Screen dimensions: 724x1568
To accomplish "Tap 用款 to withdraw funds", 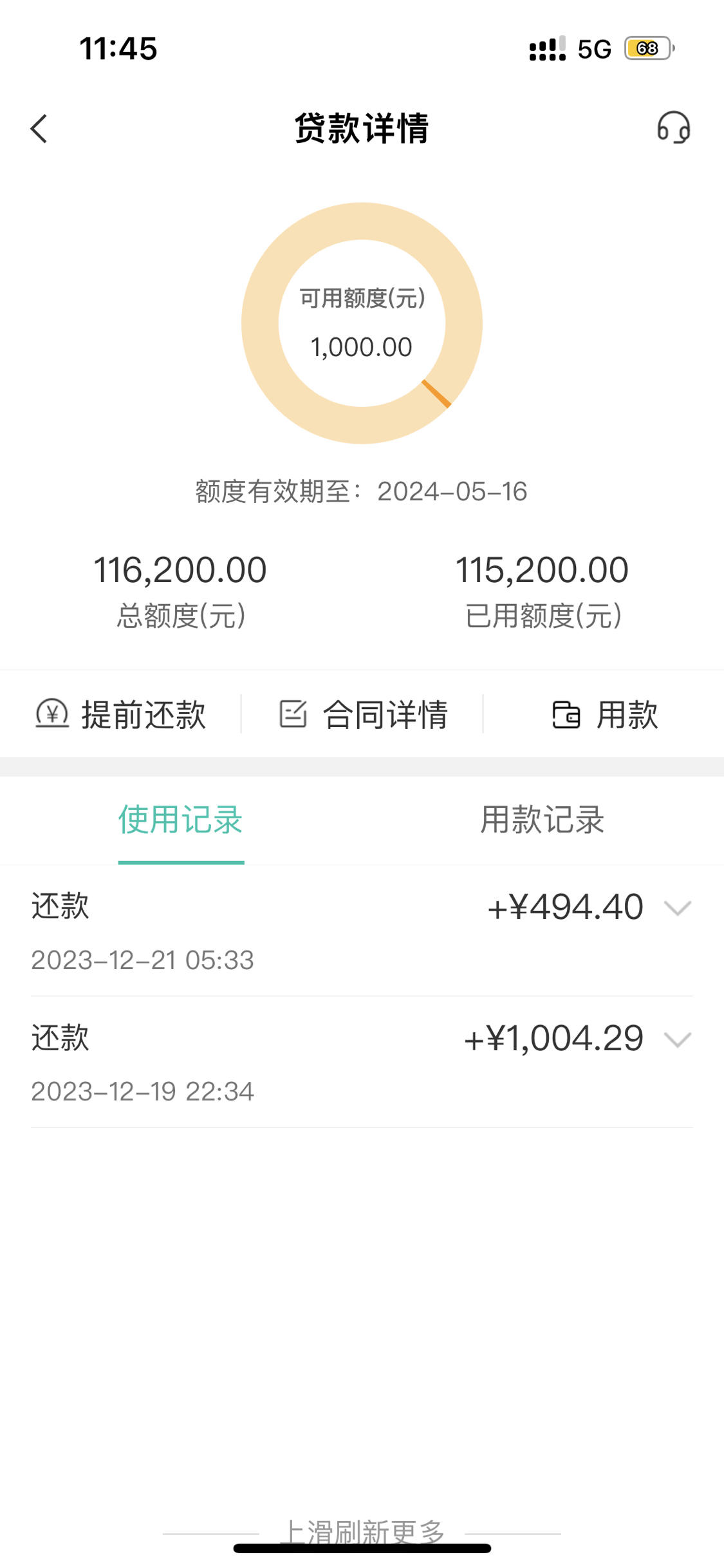I will 605,714.
